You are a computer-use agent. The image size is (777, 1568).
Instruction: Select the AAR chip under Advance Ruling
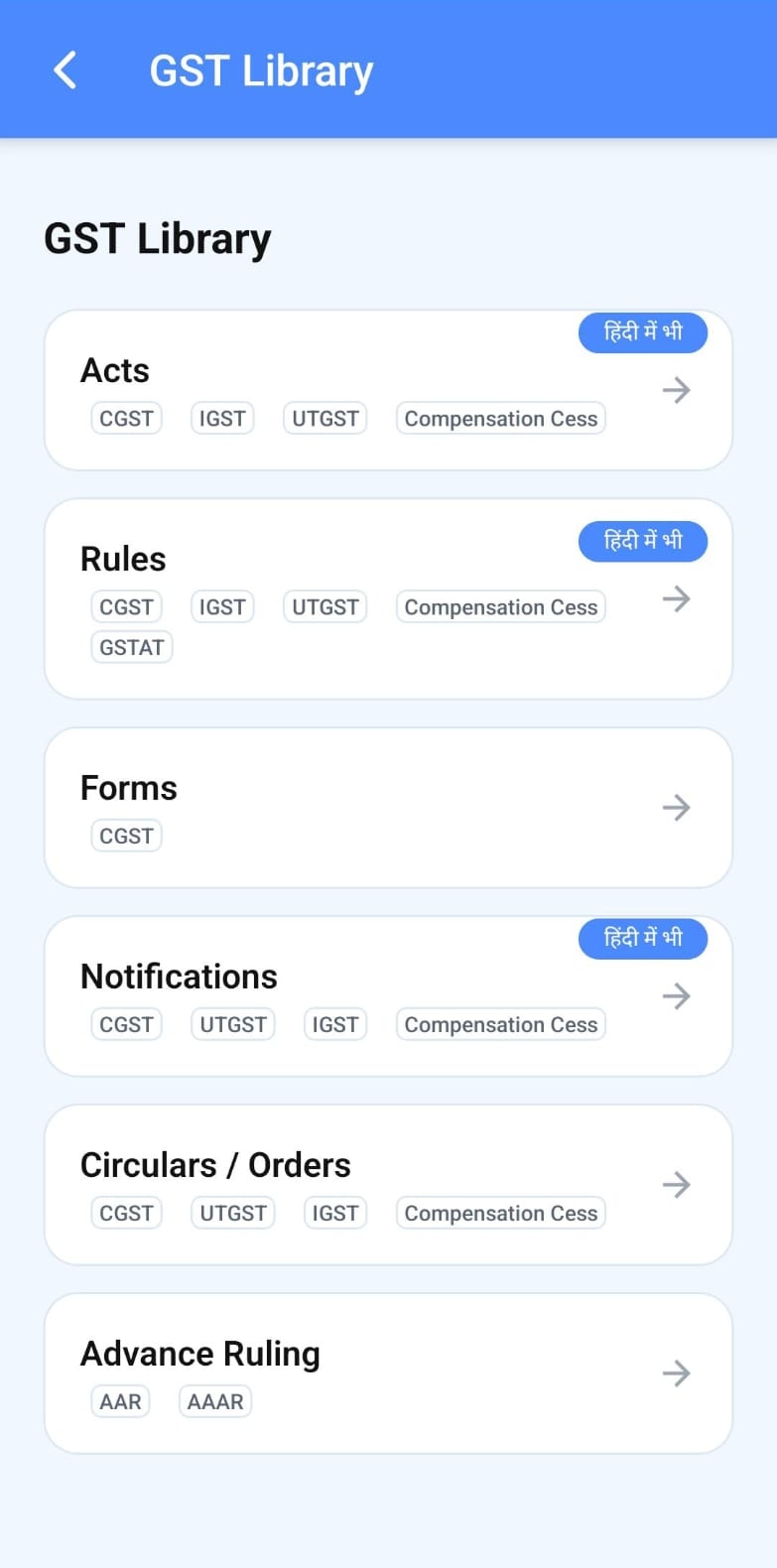[120, 1401]
